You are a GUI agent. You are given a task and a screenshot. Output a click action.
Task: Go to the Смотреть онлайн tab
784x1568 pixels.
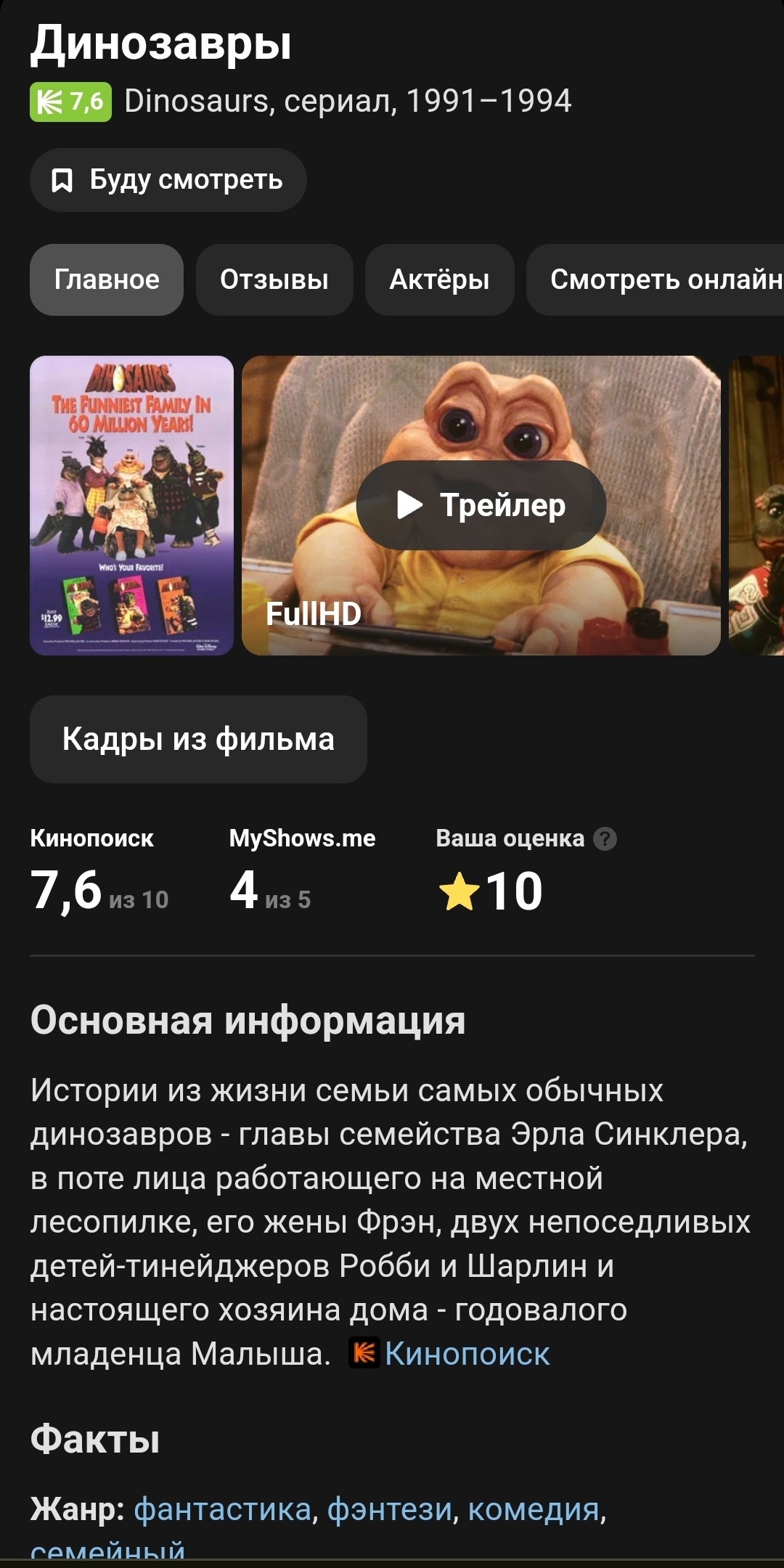click(656, 279)
